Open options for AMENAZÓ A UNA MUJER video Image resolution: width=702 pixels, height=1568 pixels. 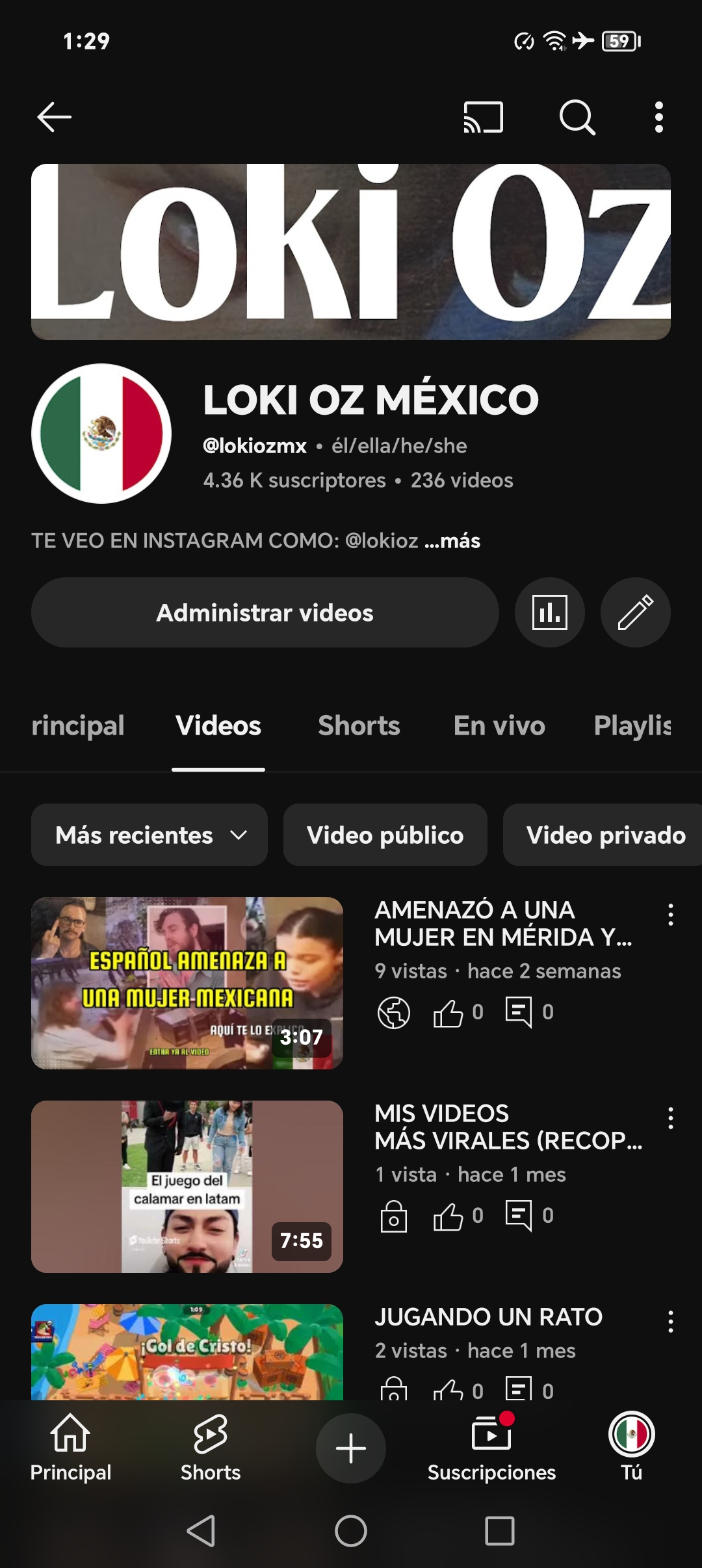click(x=670, y=915)
